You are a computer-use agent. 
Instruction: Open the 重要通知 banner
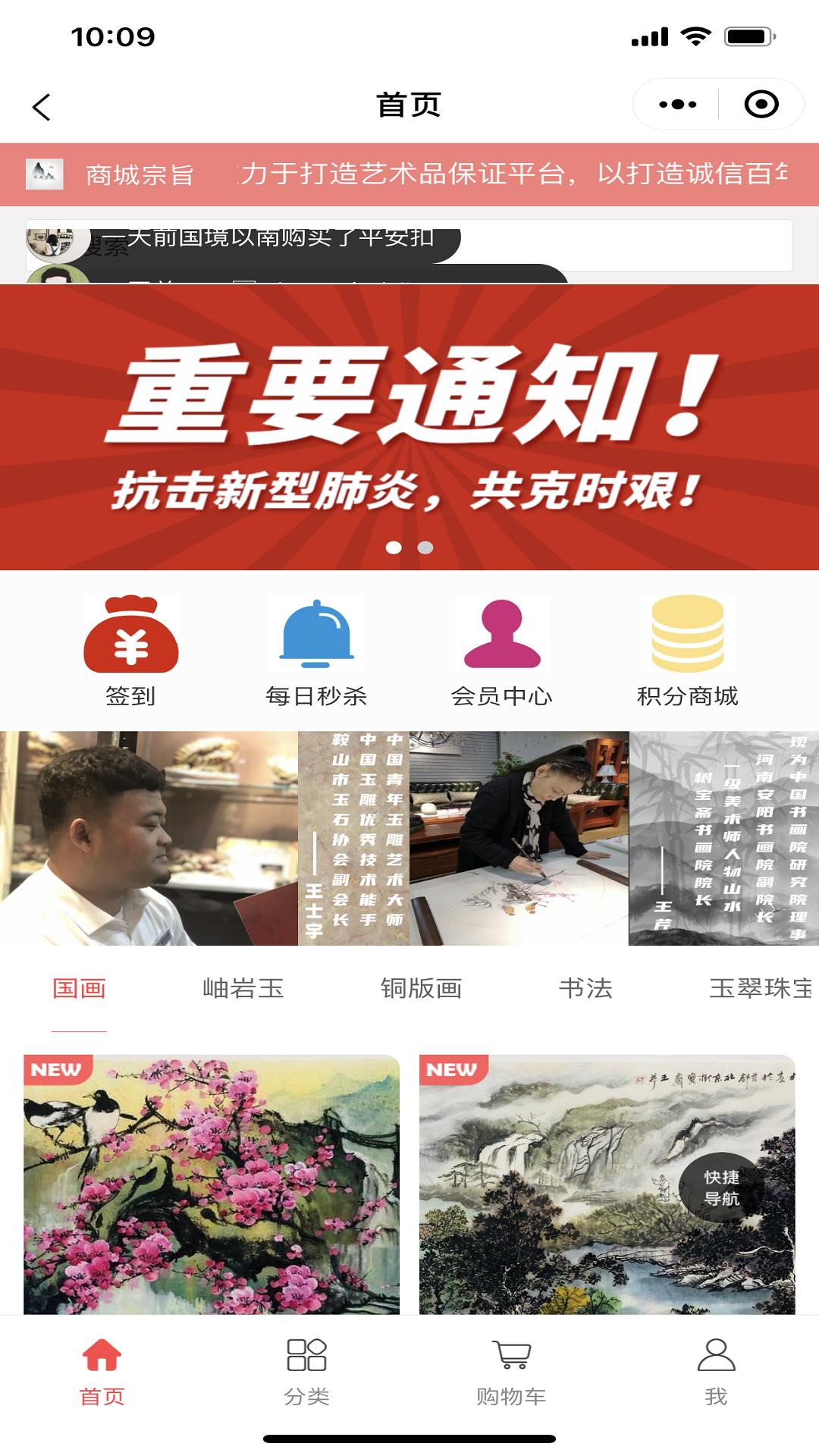pyautogui.click(x=409, y=427)
